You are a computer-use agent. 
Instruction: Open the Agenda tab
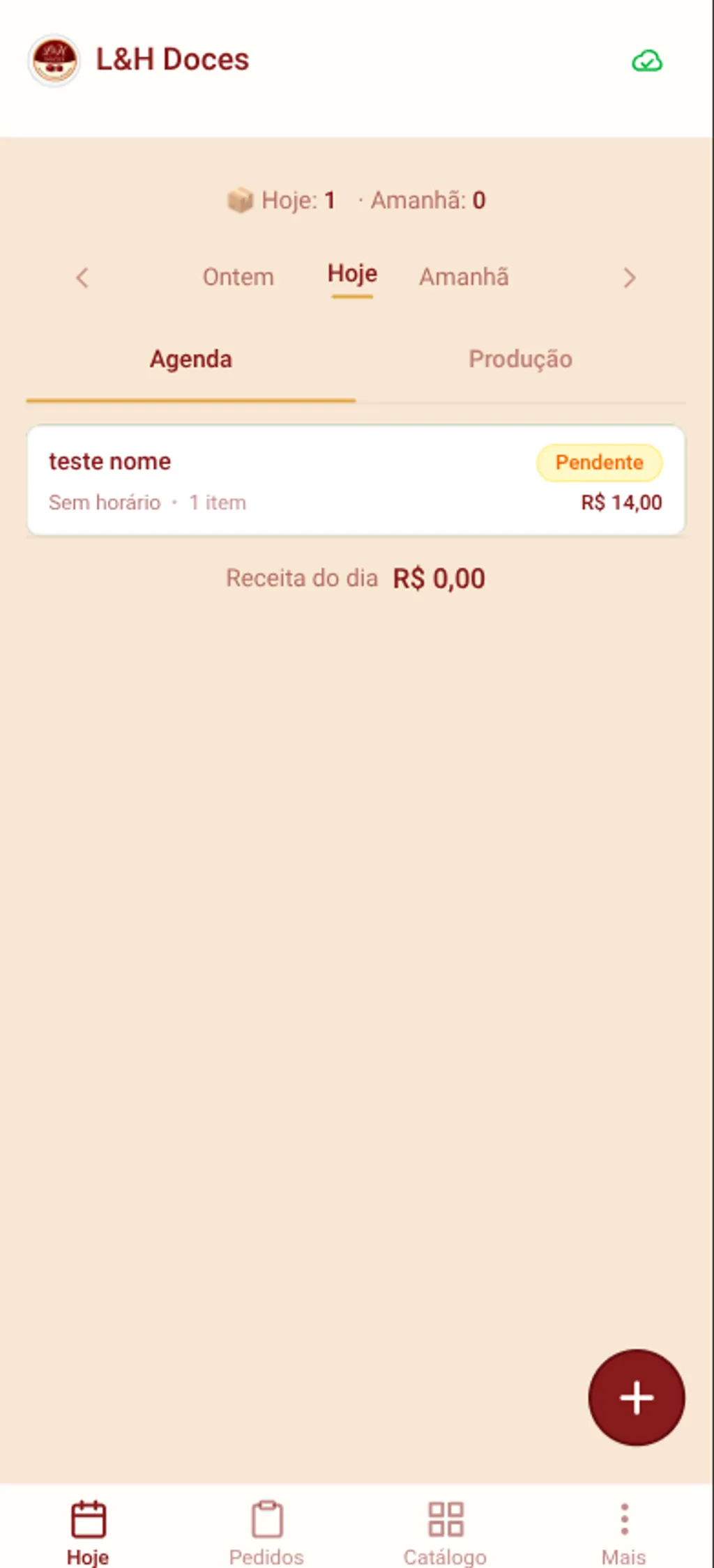click(x=190, y=359)
